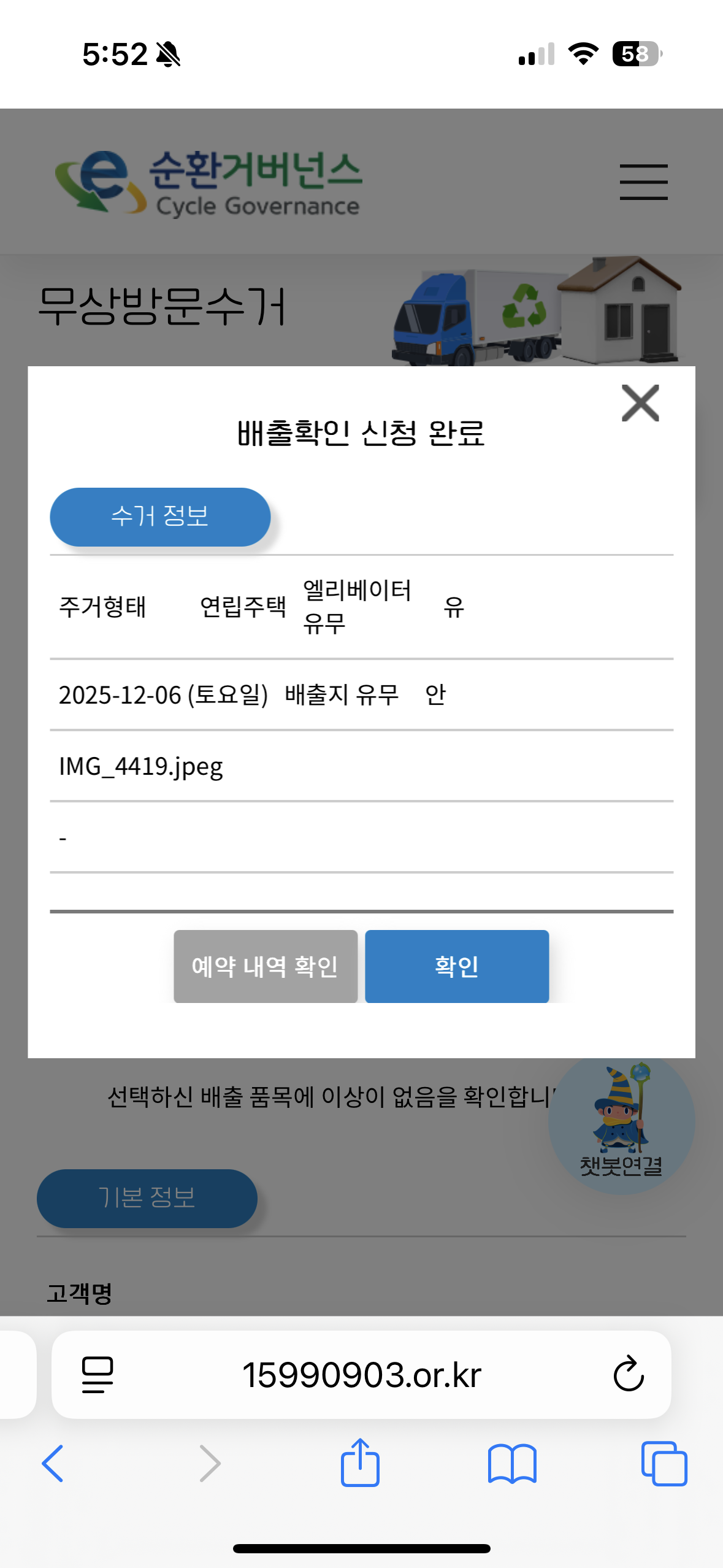This screenshot has height=1568, width=723.
Task: Go back to the previous page
Action: [53, 1463]
